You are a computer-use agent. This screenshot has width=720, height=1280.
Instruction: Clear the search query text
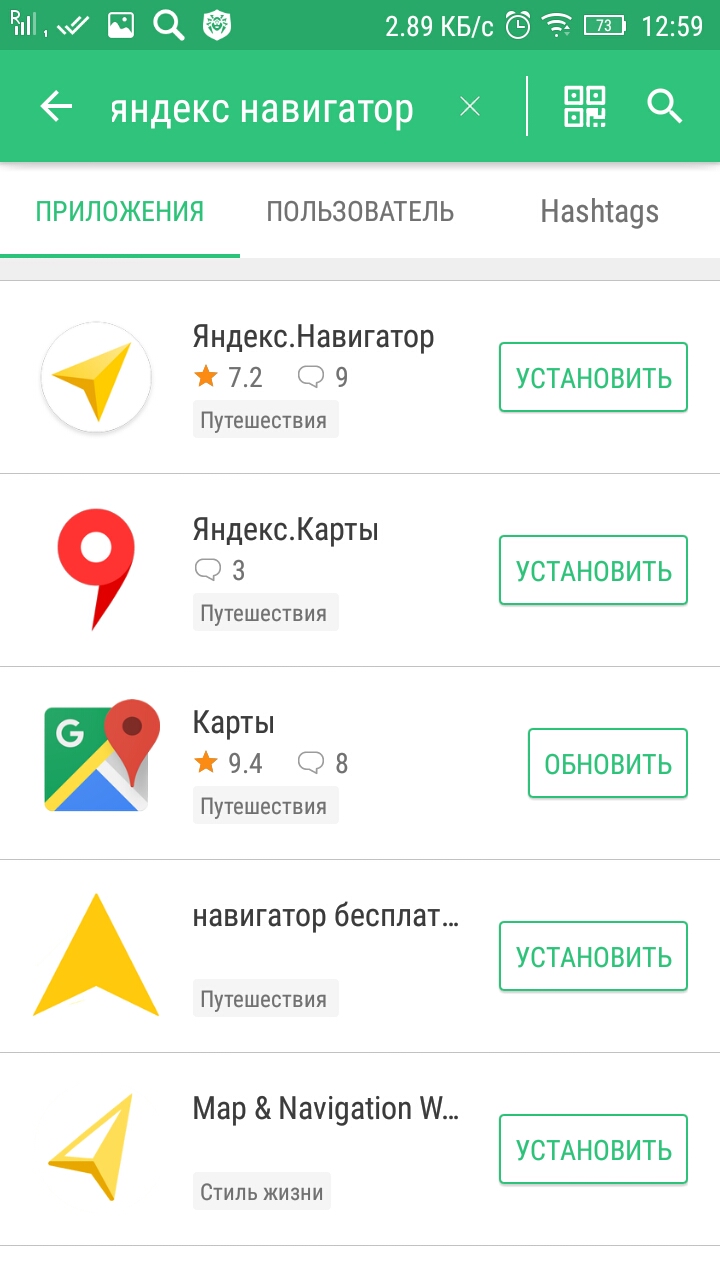pyautogui.click(x=470, y=107)
